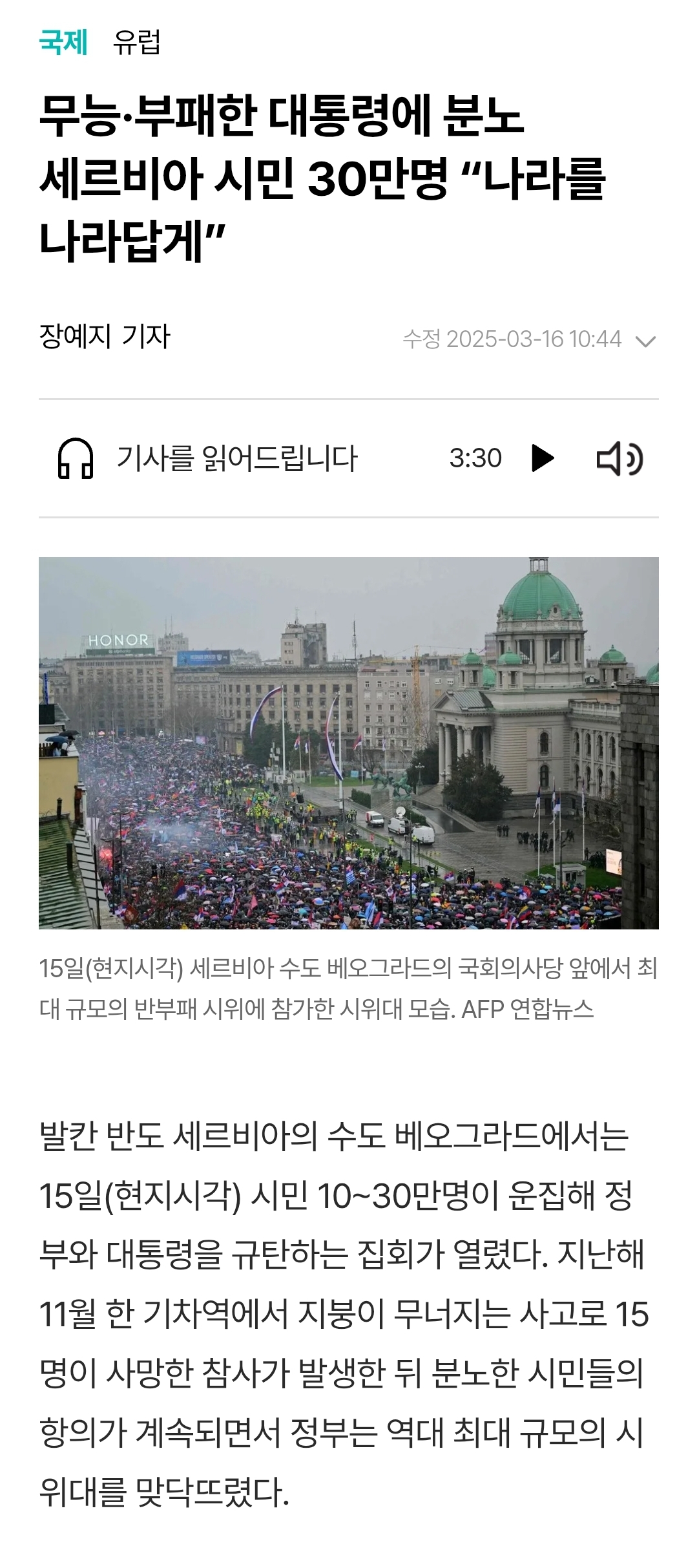Open the Belgrade protest photo
This screenshot has height=1568, width=697.
click(x=349, y=743)
